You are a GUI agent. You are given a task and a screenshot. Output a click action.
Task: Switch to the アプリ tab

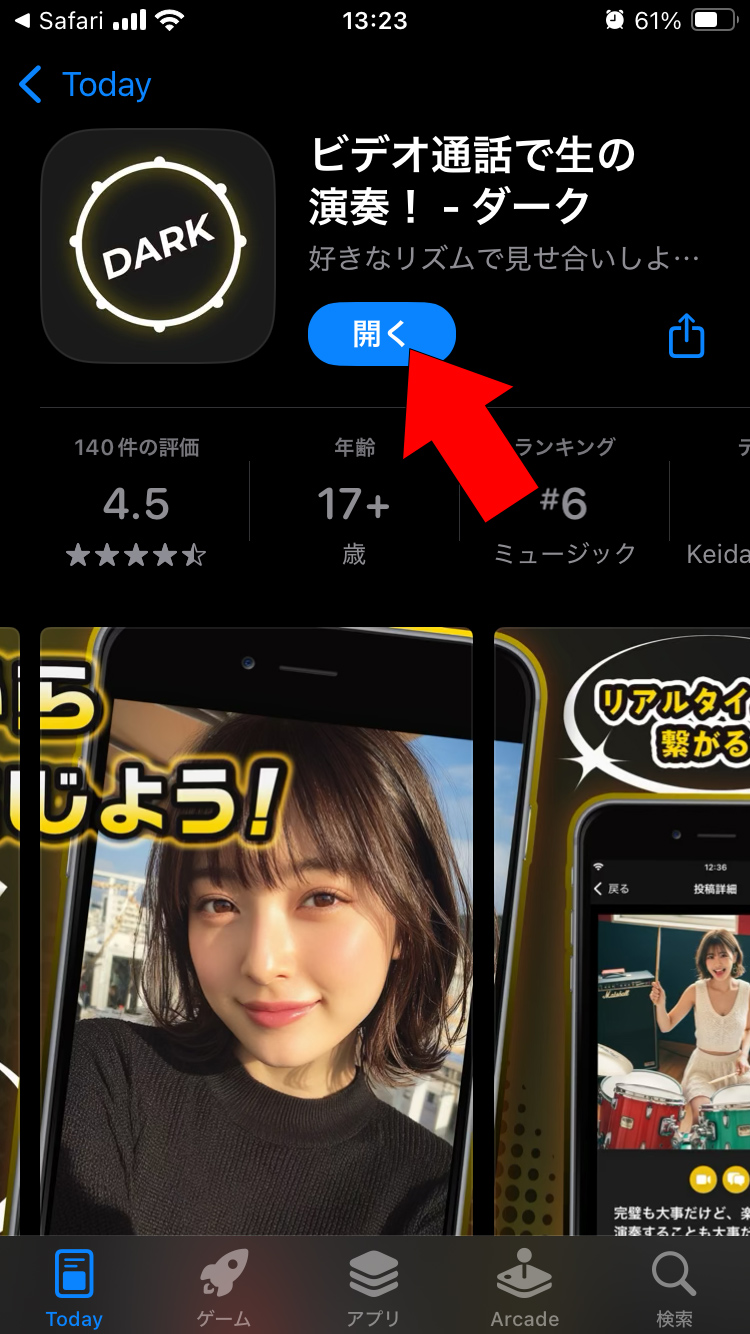(374, 1288)
